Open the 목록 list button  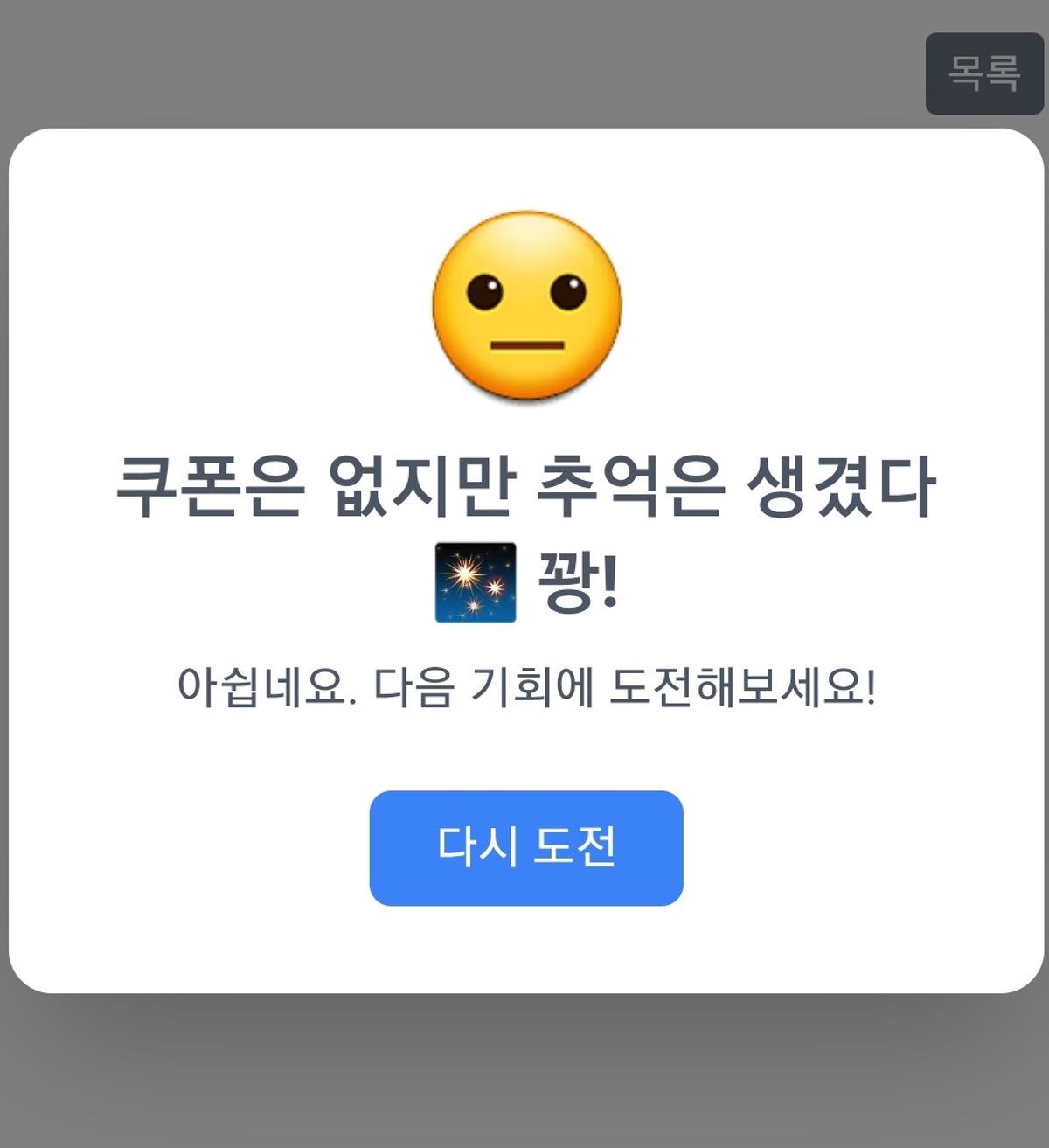tap(983, 73)
